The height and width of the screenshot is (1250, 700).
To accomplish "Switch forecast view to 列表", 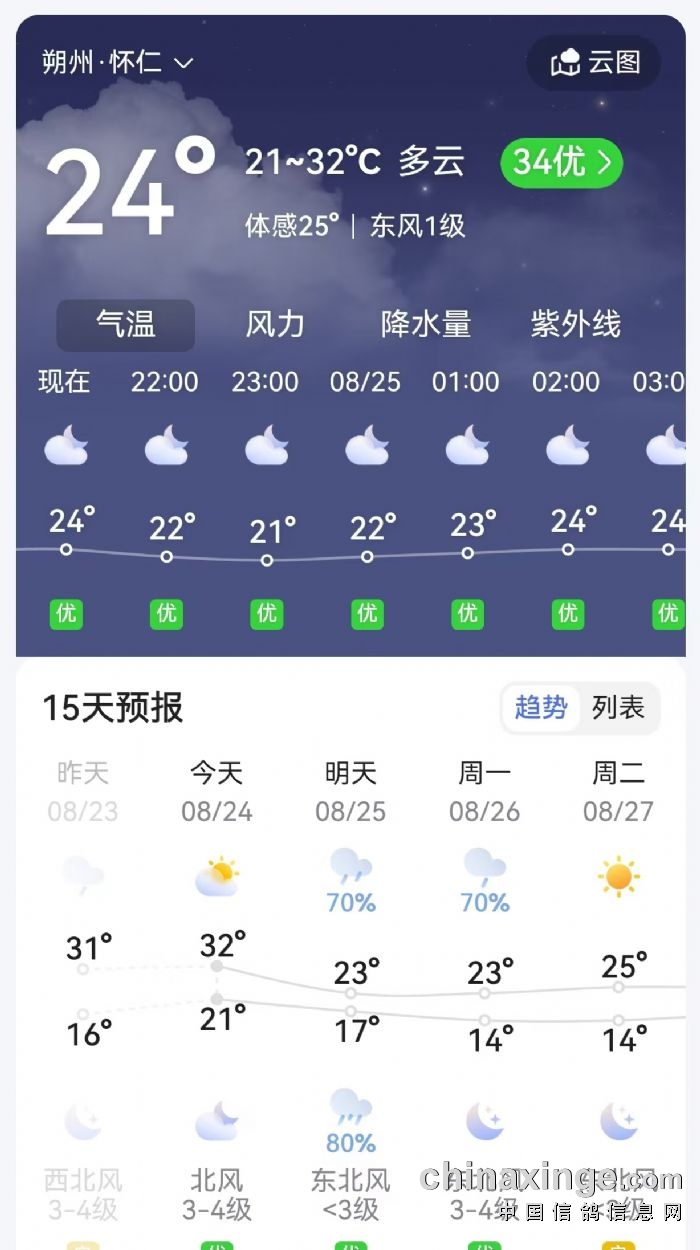I will 618,708.
